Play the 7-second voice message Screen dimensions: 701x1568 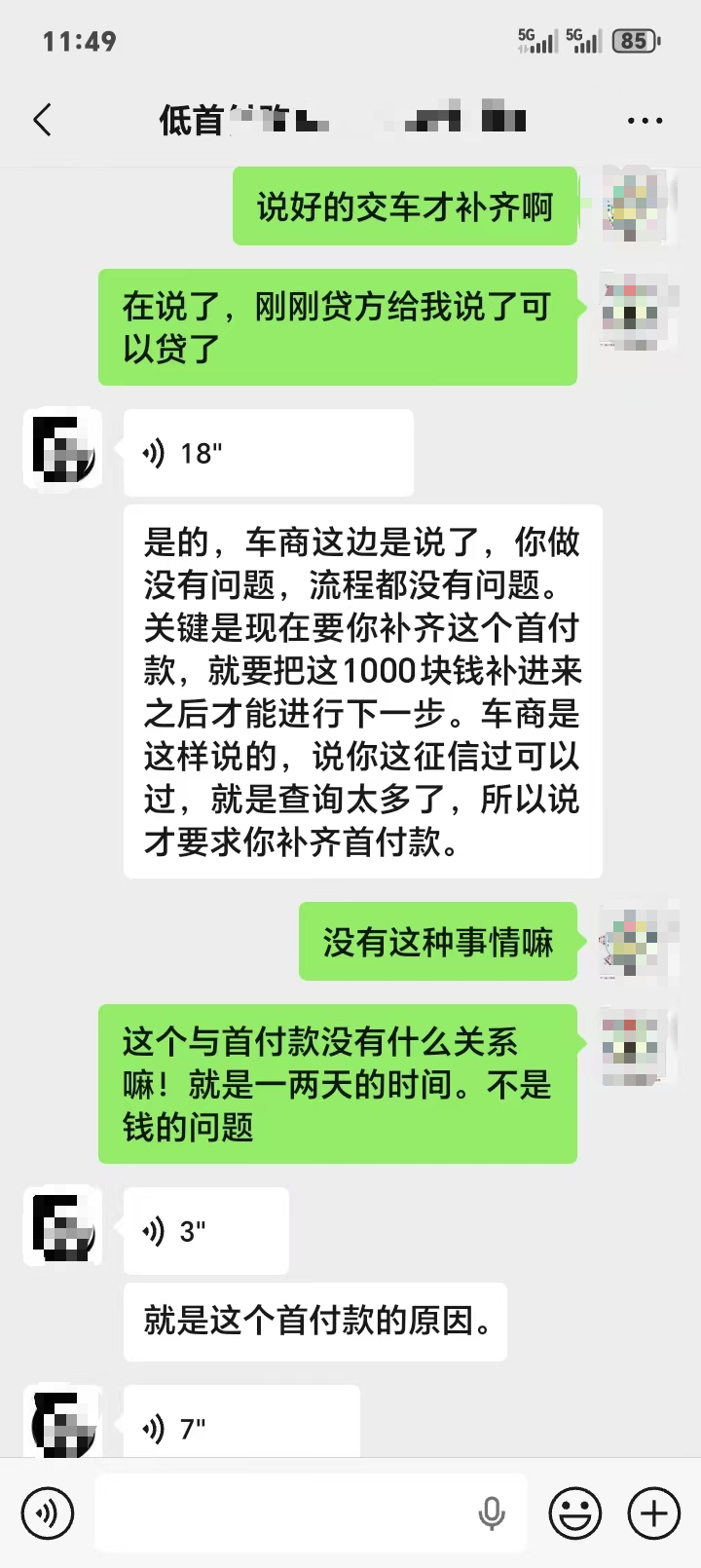coord(241,1422)
